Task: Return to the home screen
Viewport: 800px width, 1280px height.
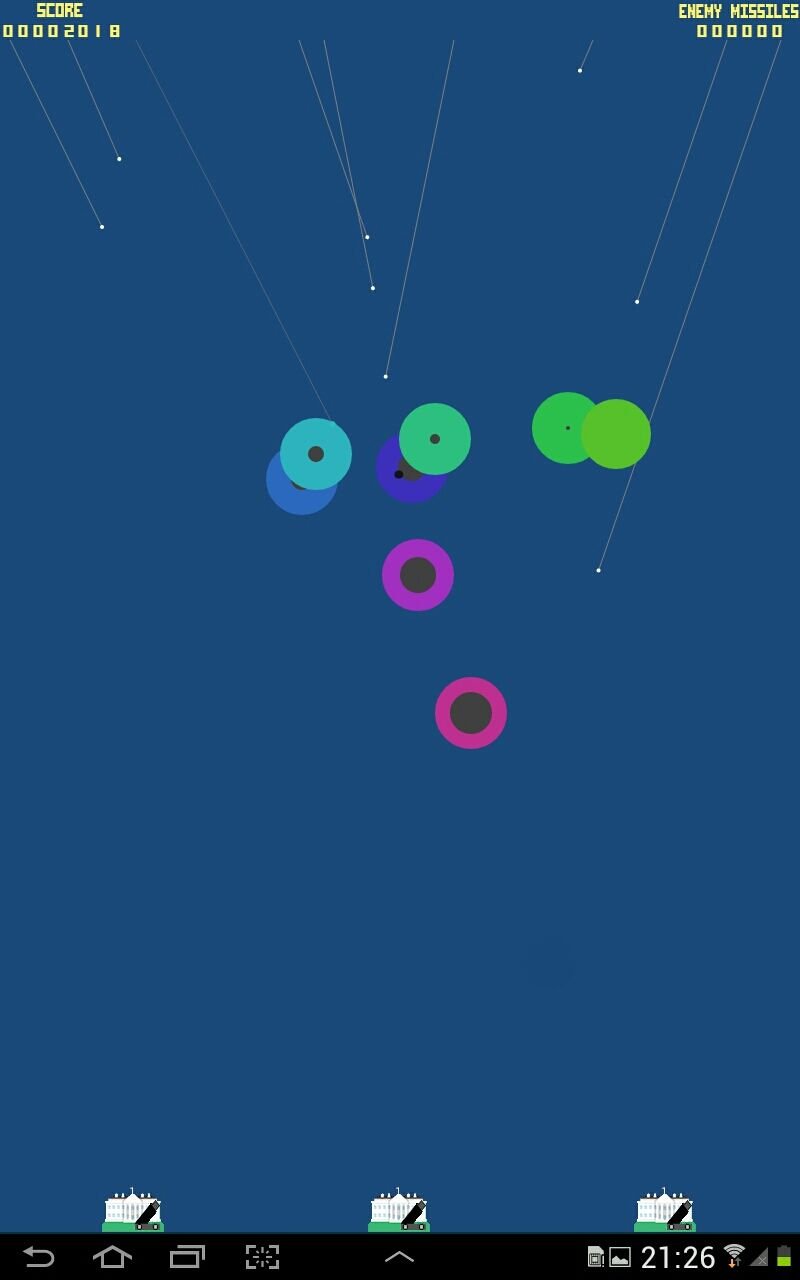Action: click(x=112, y=1257)
